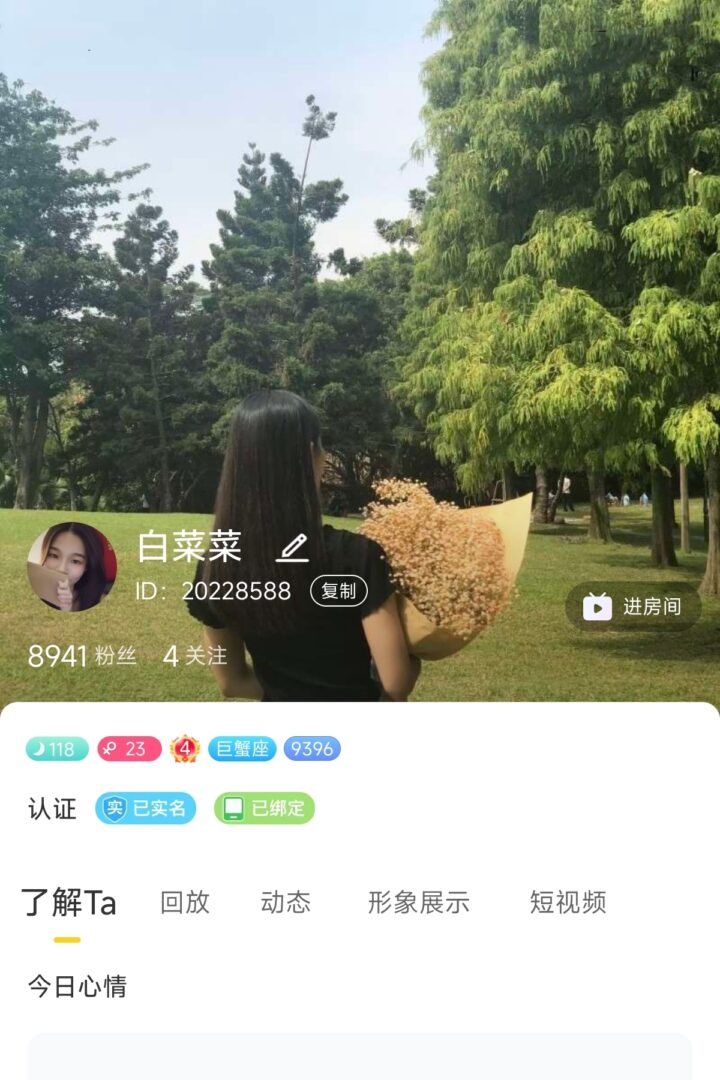Switch to the 动态 tab
The image size is (720, 1080).
(286, 902)
